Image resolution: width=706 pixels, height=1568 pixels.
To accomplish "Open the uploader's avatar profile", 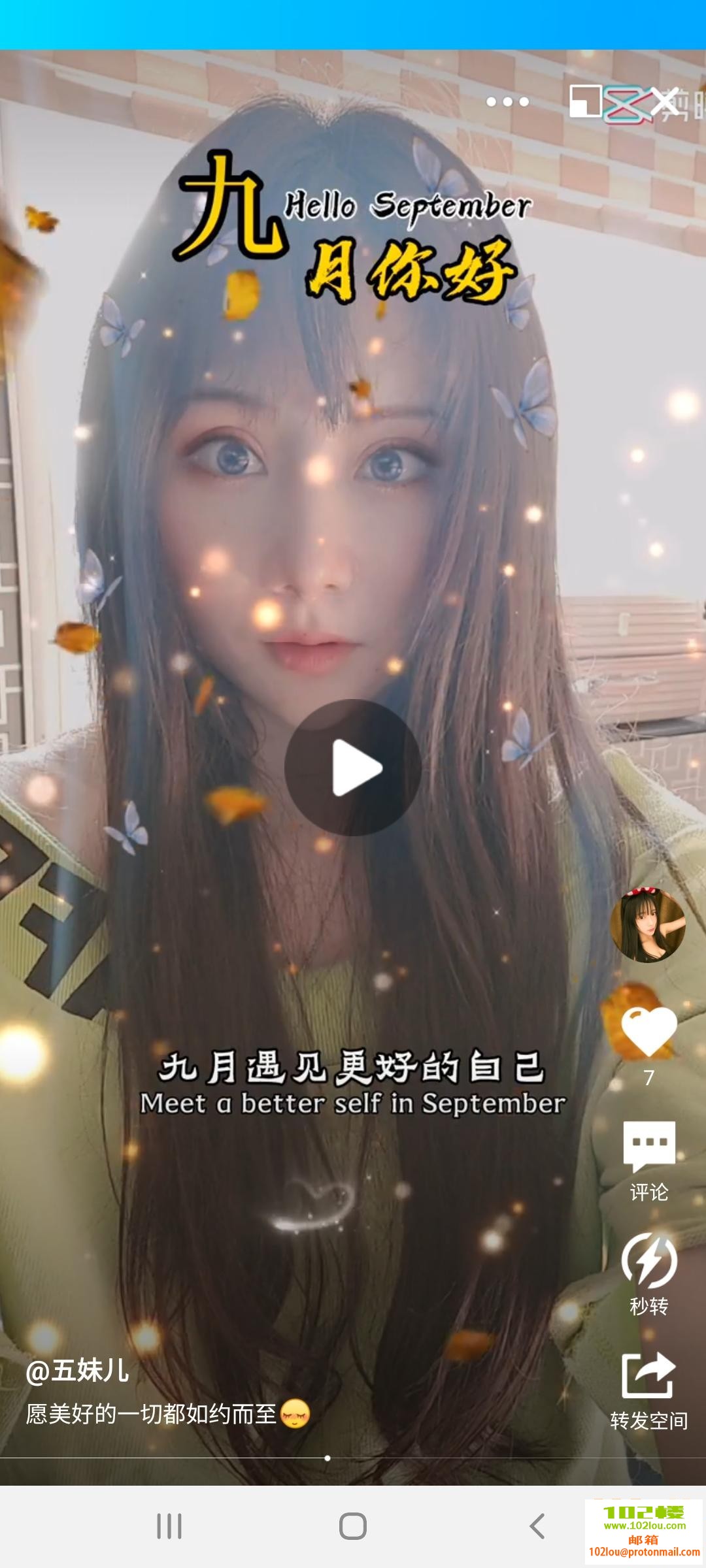I will click(x=648, y=924).
